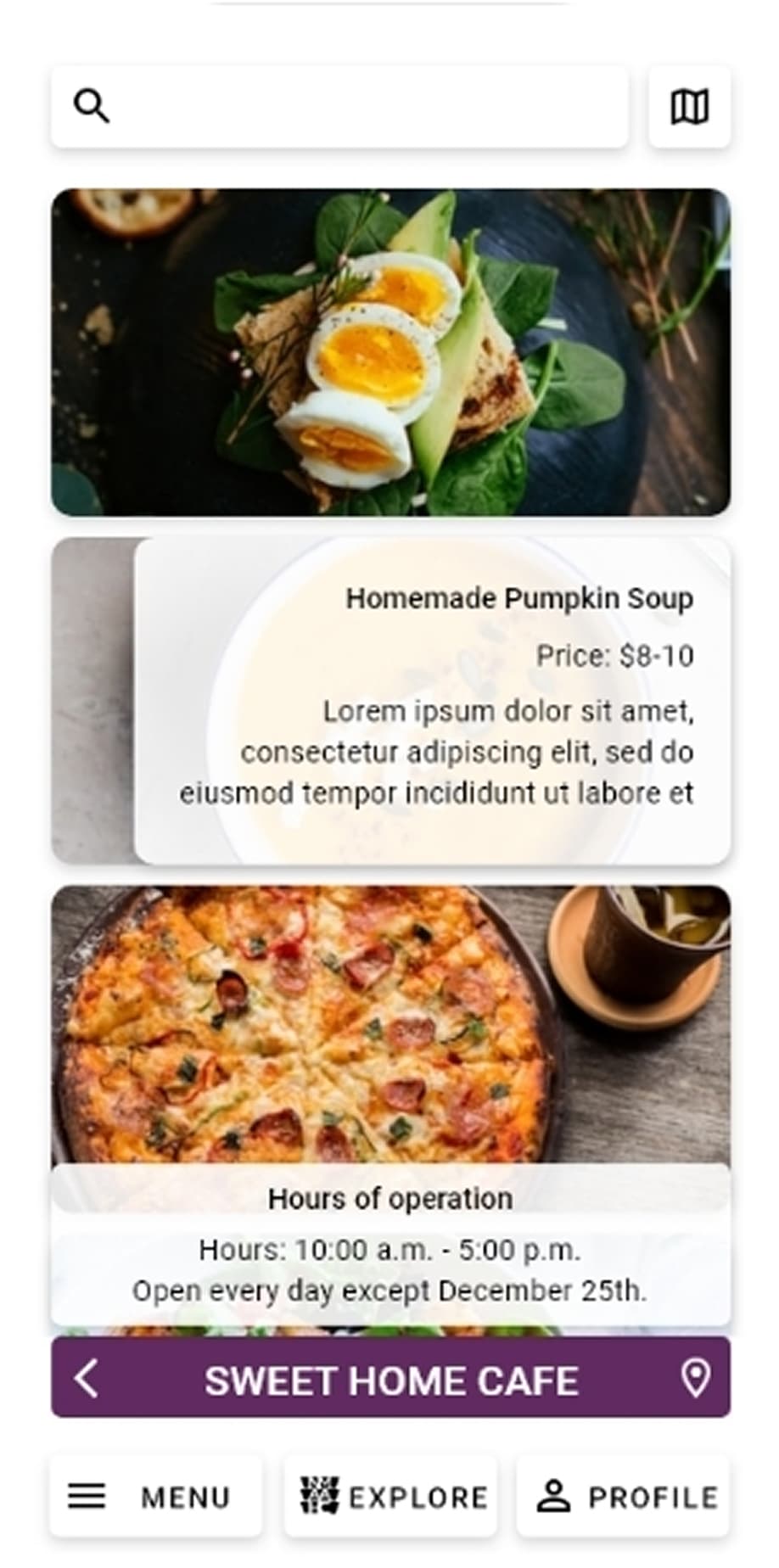
Task: Open the Menu button
Action: pos(155,1497)
